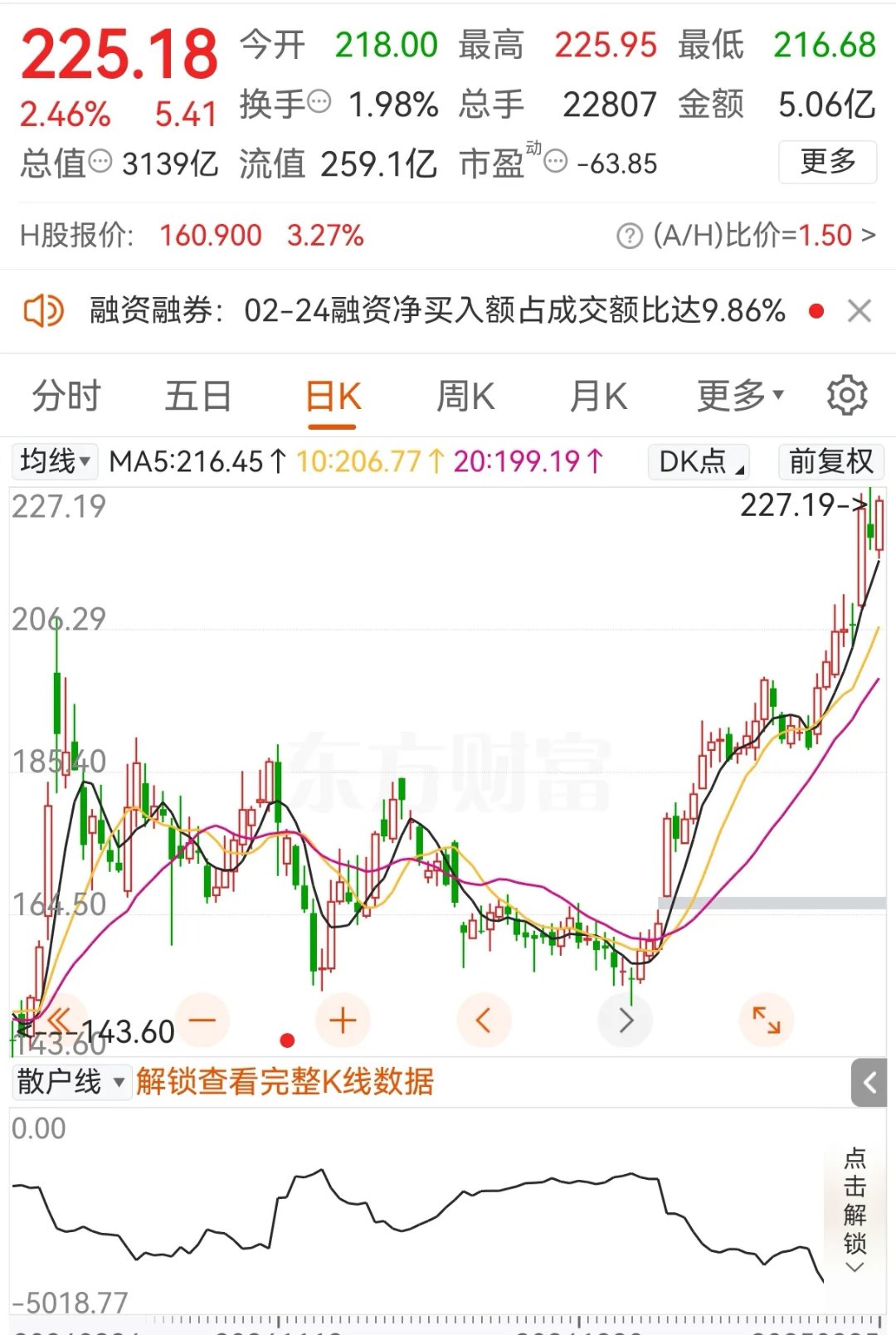Pan chart left using left arrow icon

click(x=485, y=1021)
